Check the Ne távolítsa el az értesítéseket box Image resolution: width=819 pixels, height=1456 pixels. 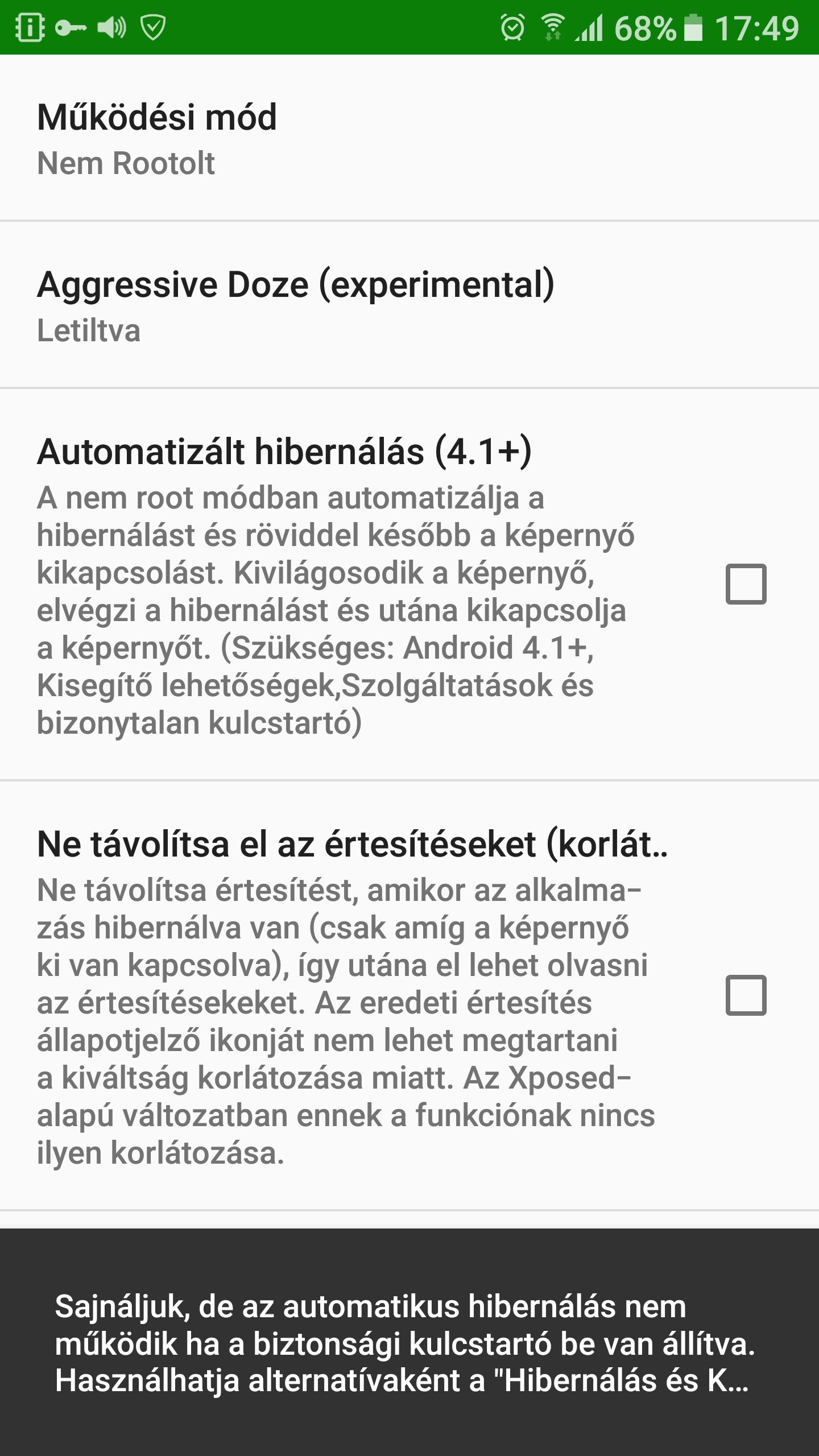[x=746, y=995]
